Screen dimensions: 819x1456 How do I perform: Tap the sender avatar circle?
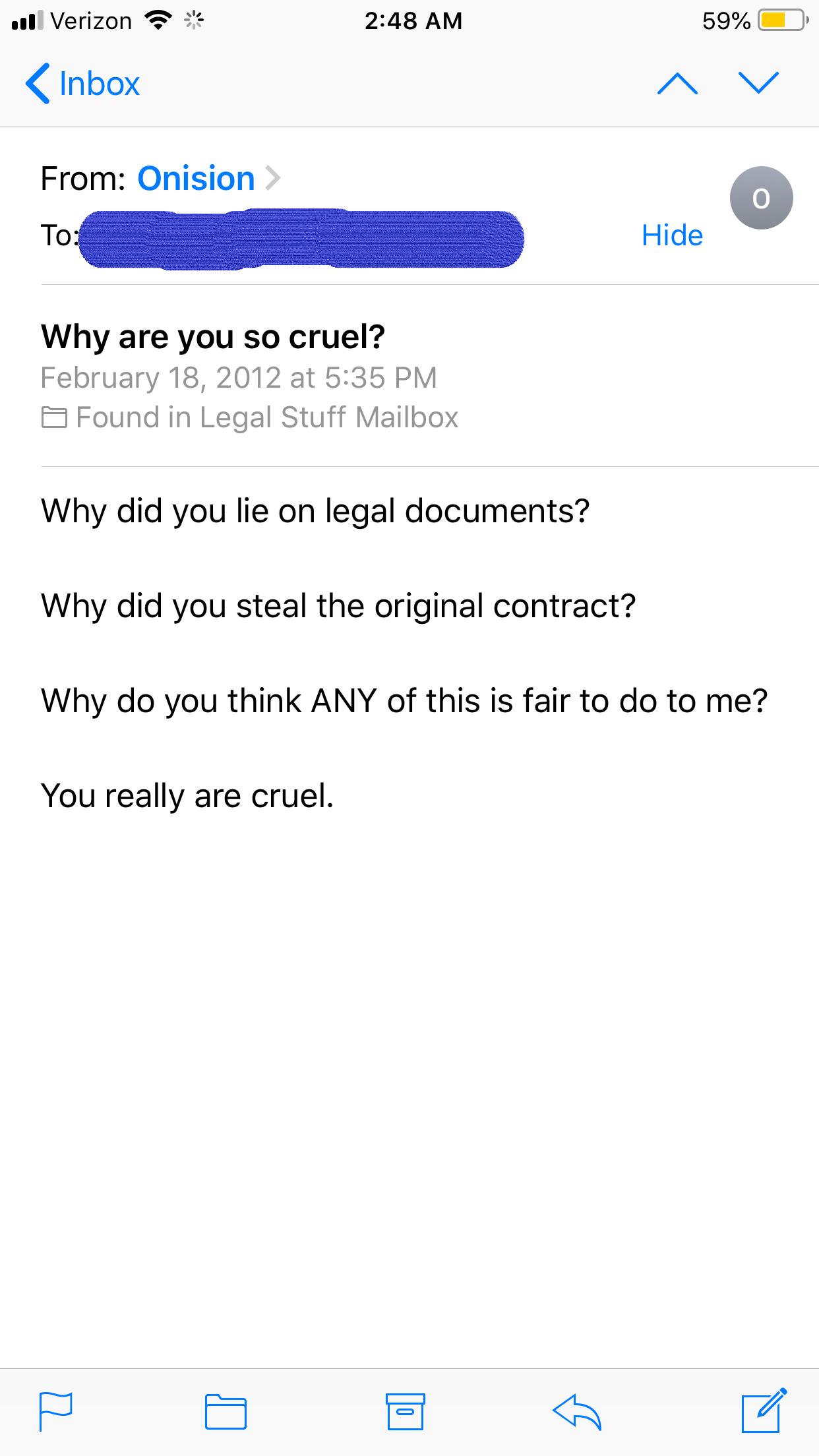[761, 198]
